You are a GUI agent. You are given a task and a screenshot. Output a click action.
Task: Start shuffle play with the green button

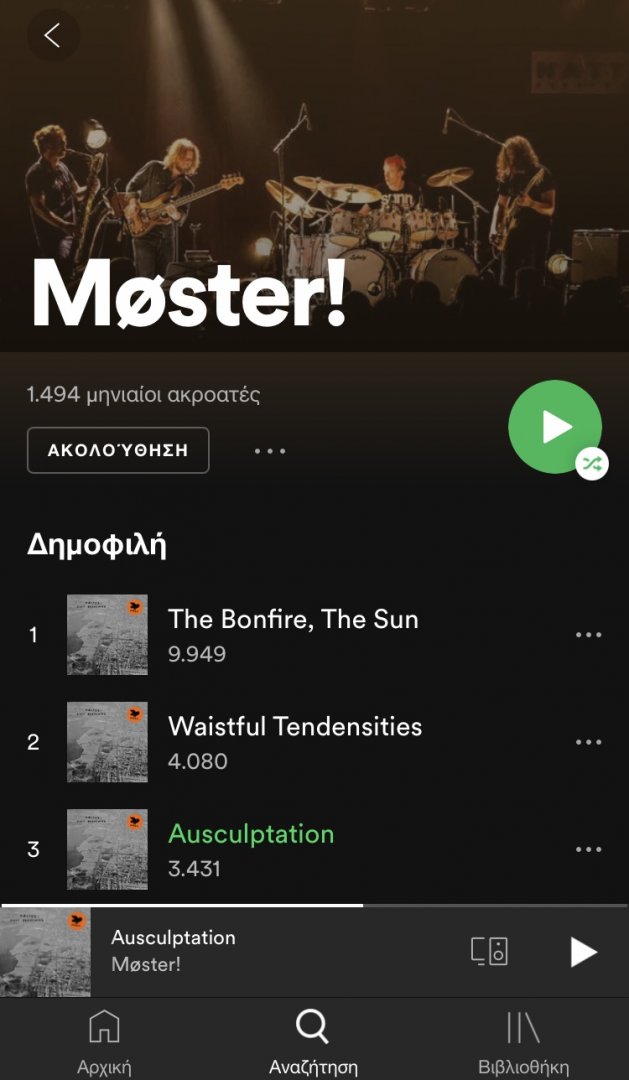pyautogui.click(x=555, y=427)
